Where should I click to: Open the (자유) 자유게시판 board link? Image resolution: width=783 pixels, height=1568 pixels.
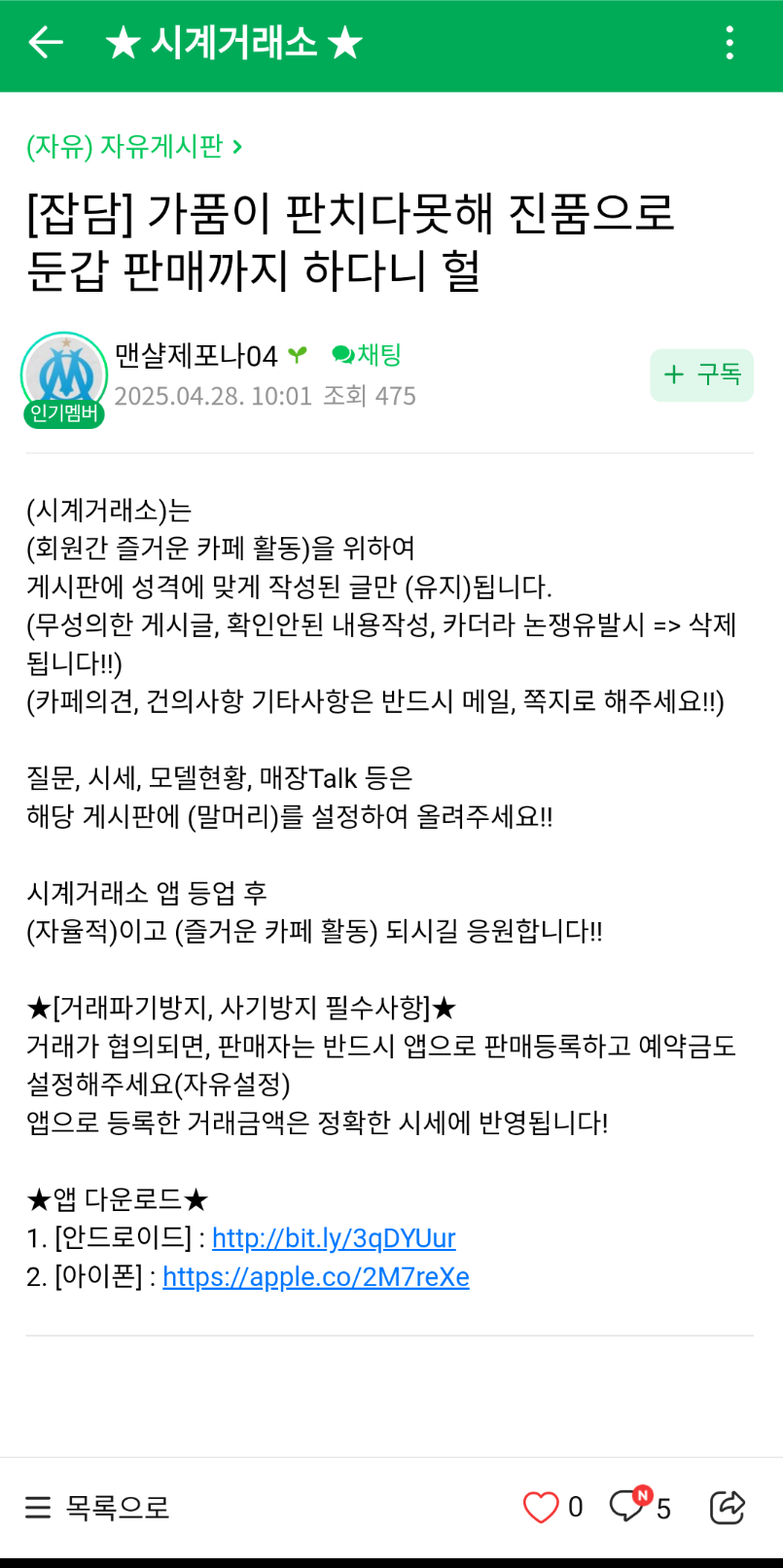point(133,147)
